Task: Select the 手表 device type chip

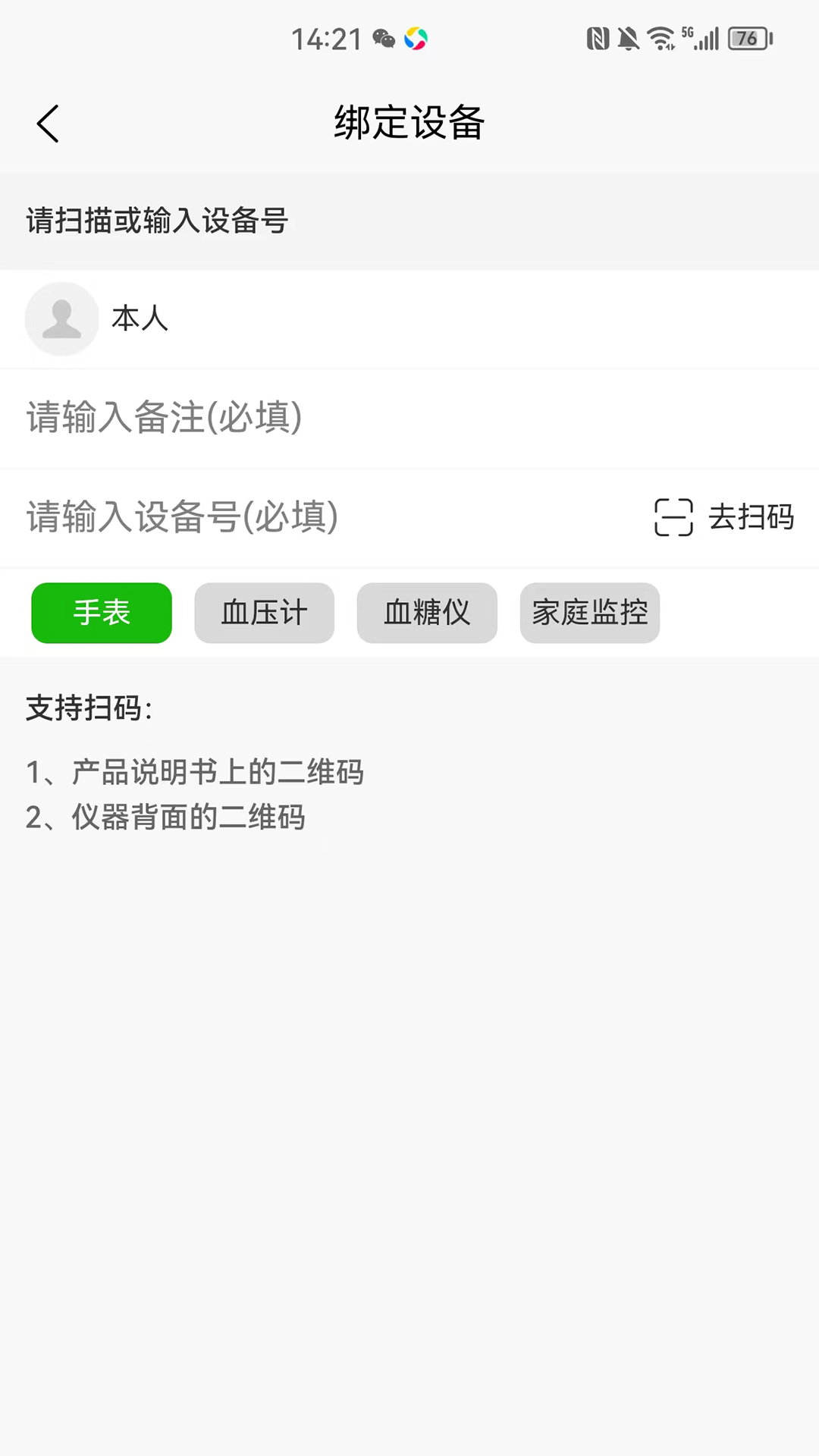Action: tap(101, 613)
